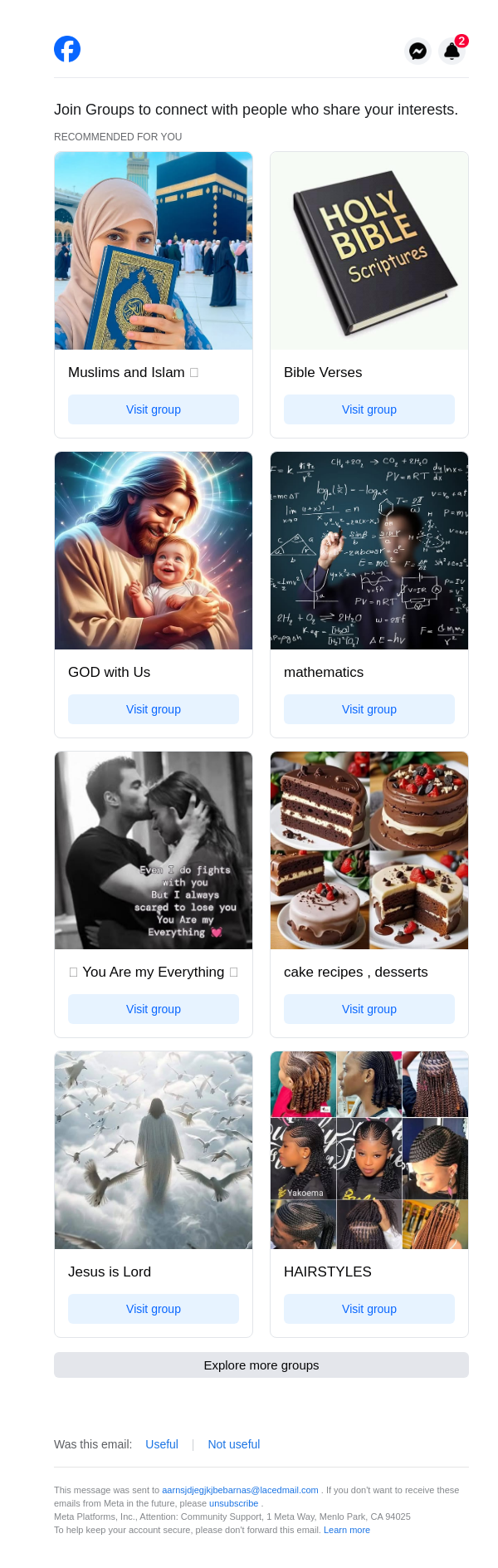
Task: Mark this email as Not useful
Action: [234, 1444]
